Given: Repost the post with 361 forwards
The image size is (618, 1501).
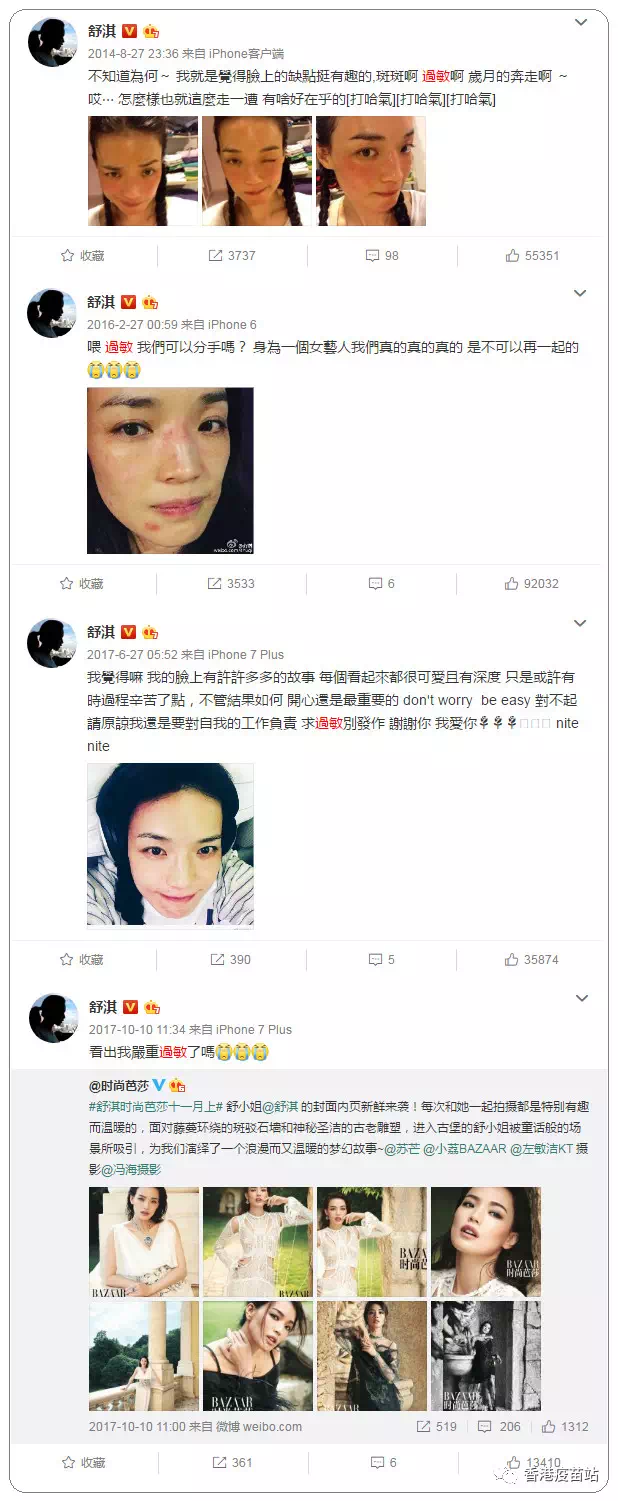Looking at the screenshot, I should (x=232, y=1463).
